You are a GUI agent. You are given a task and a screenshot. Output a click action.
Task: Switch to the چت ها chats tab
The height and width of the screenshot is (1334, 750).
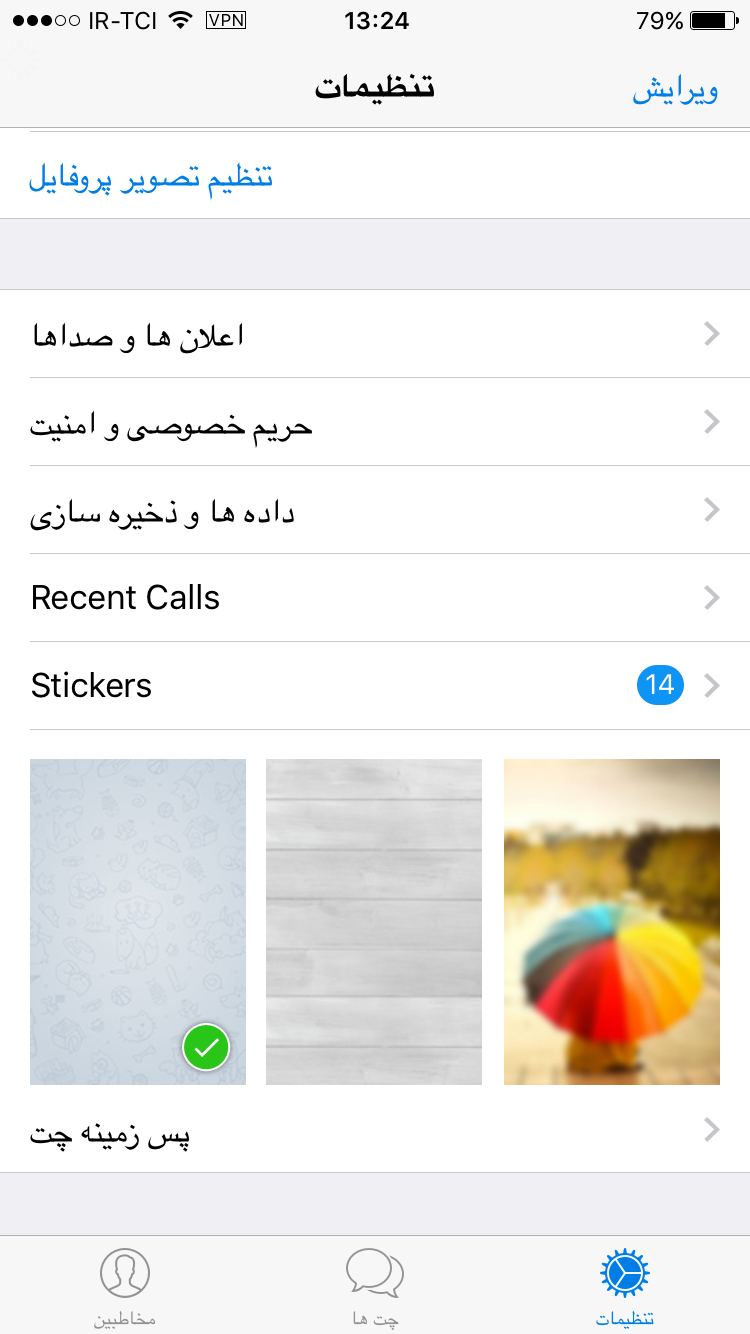coord(375,1286)
